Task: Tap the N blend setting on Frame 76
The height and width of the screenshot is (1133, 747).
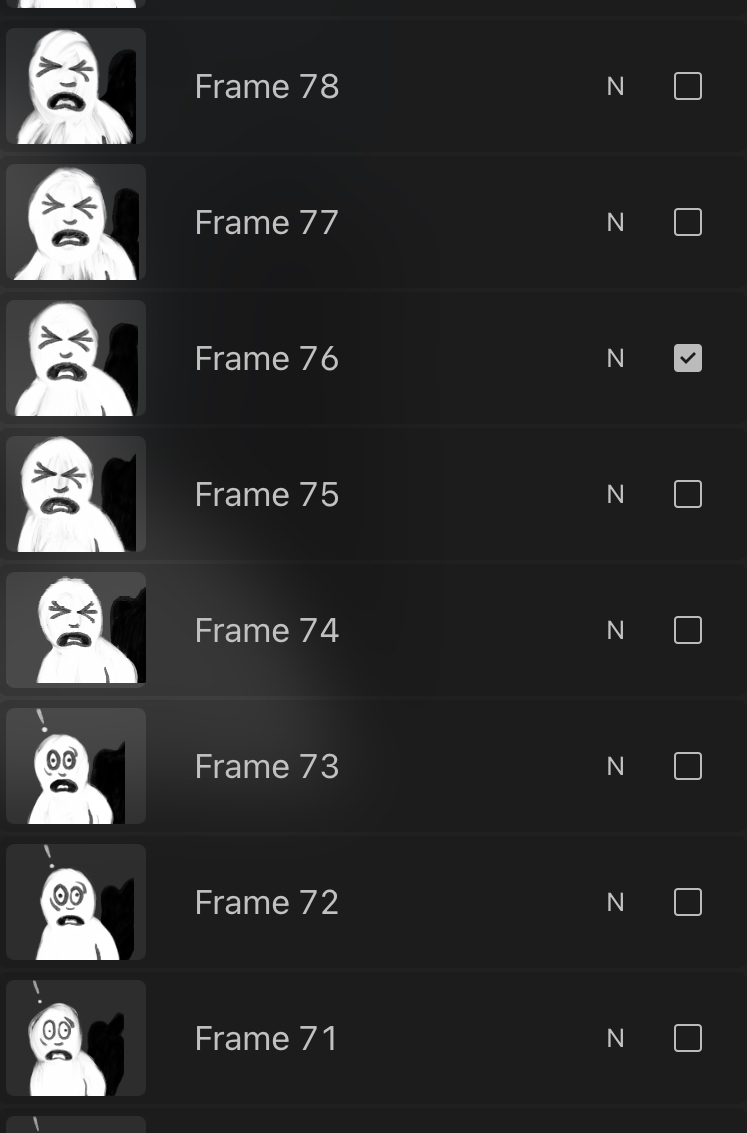Action: click(x=615, y=358)
